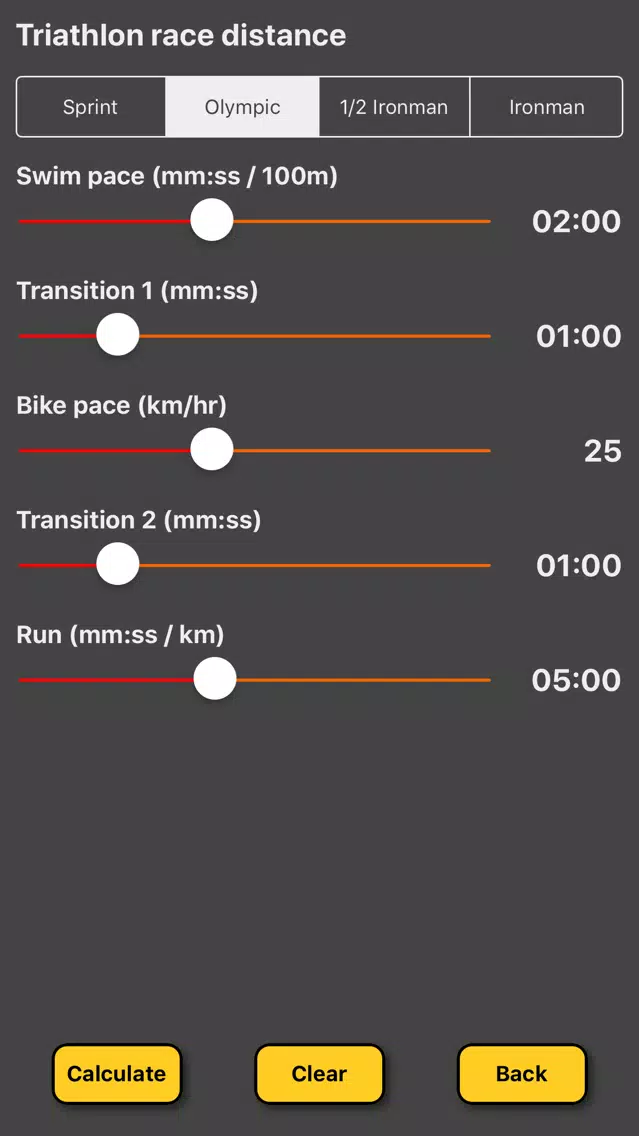Choose the Ironman distance
Screen dimensions: 639x1136
(546, 106)
